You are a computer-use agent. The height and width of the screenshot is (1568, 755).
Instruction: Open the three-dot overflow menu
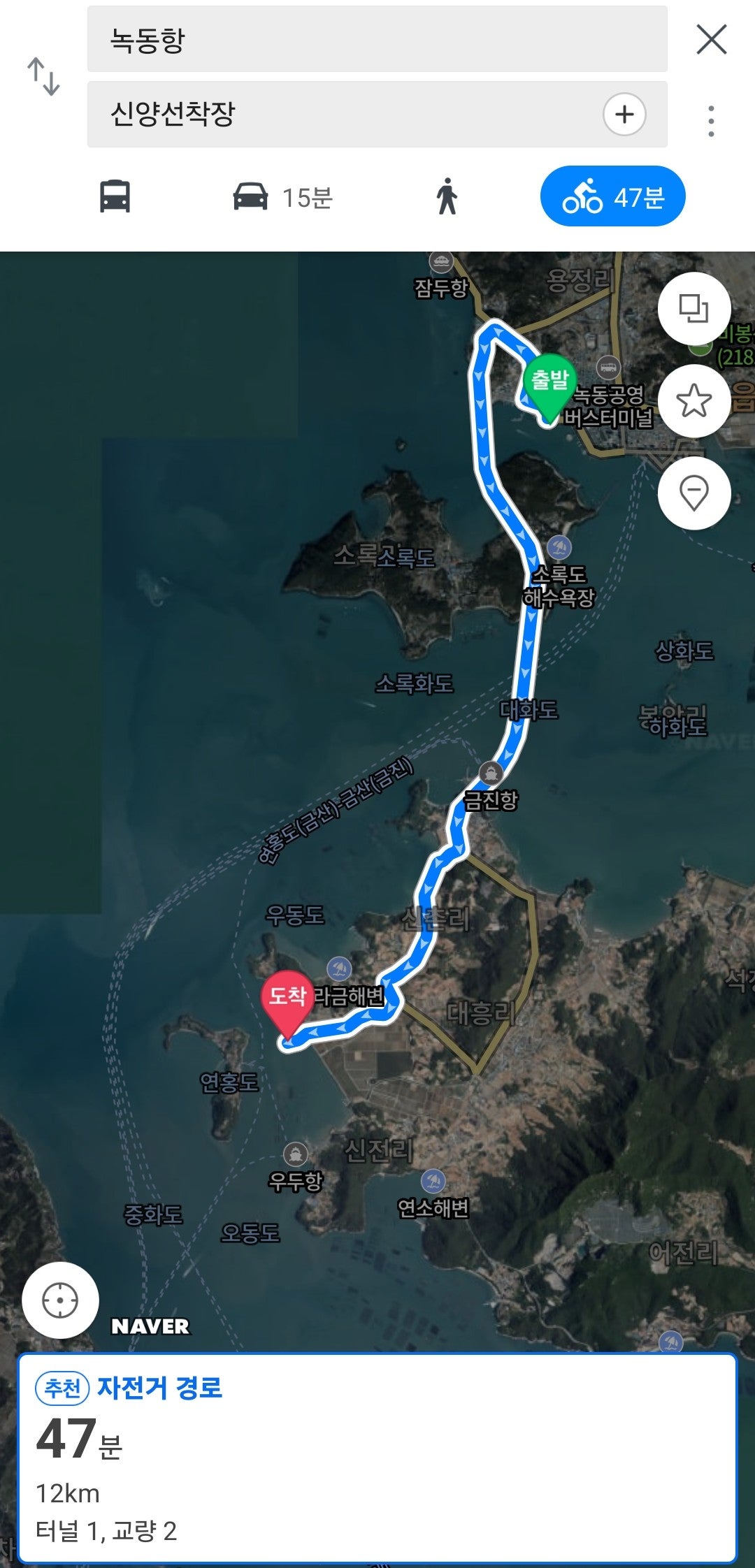pos(711,121)
